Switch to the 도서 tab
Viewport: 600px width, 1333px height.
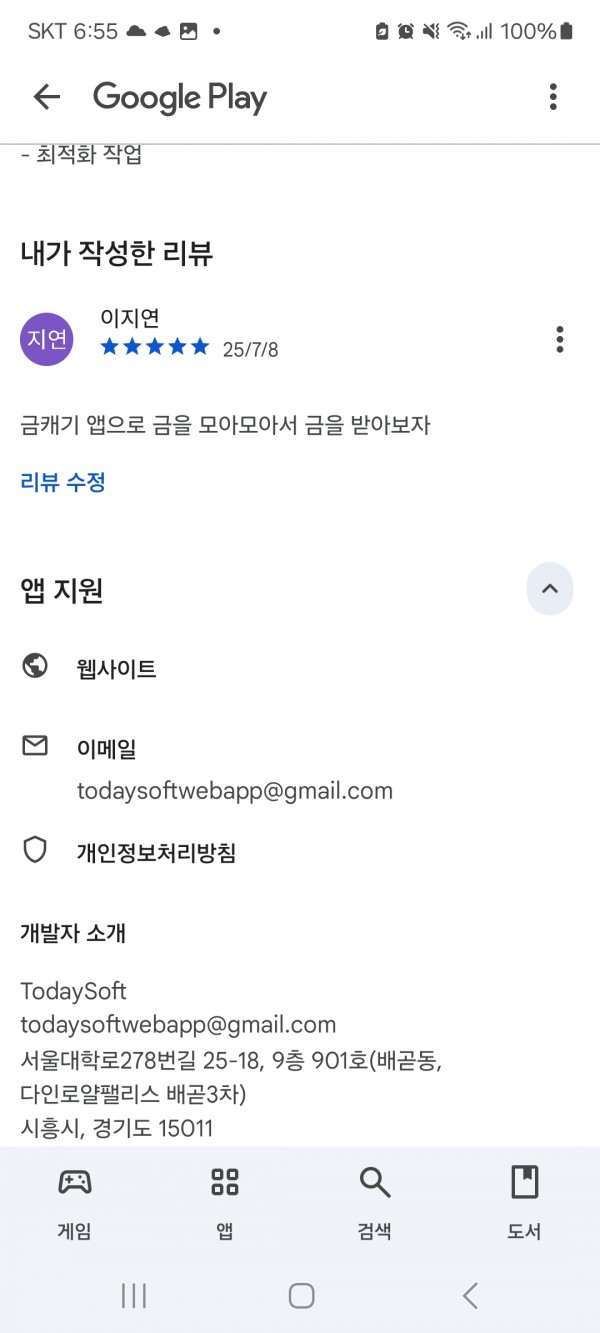[x=525, y=1203]
